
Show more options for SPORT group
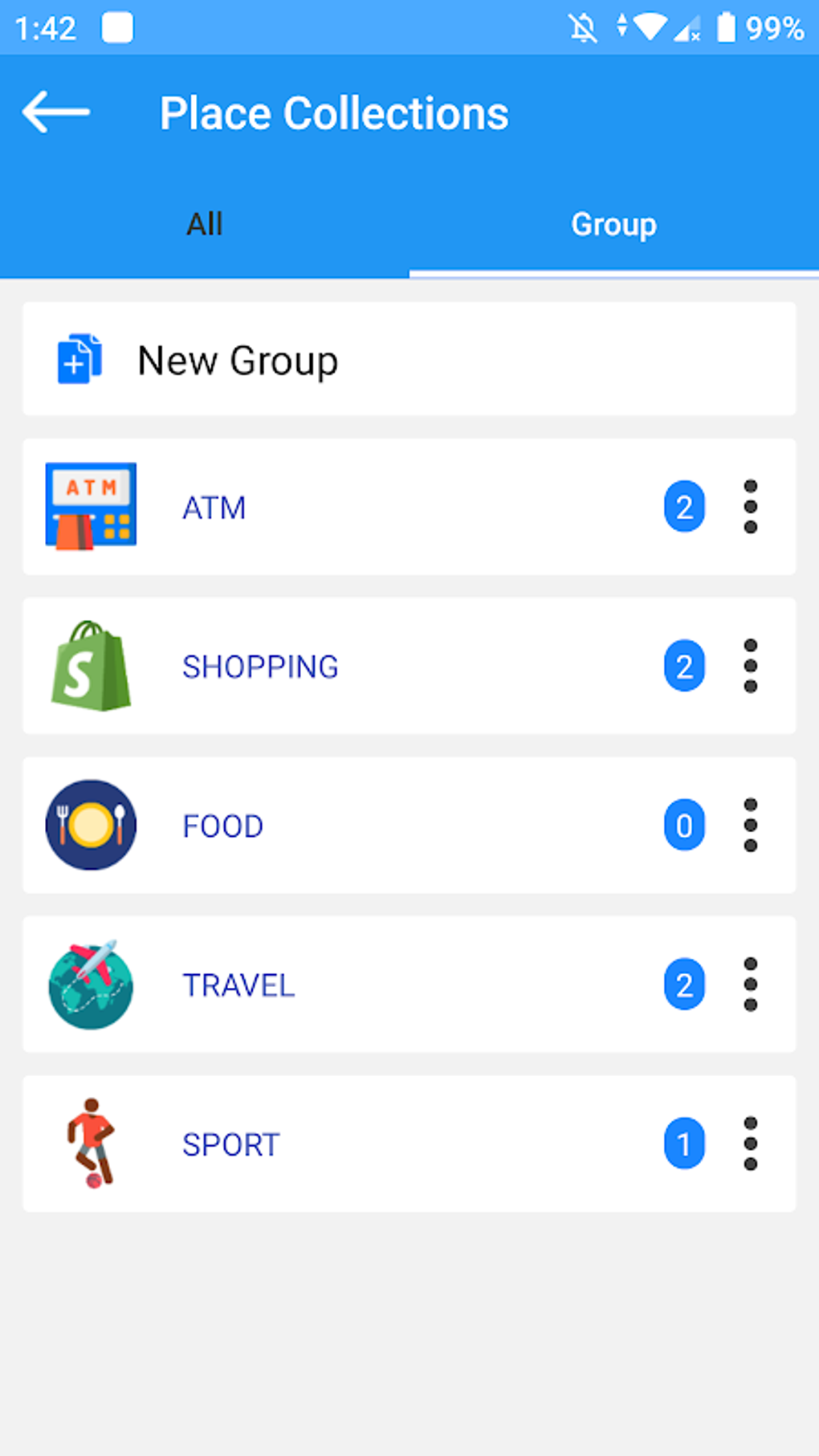tap(751, 1143)
